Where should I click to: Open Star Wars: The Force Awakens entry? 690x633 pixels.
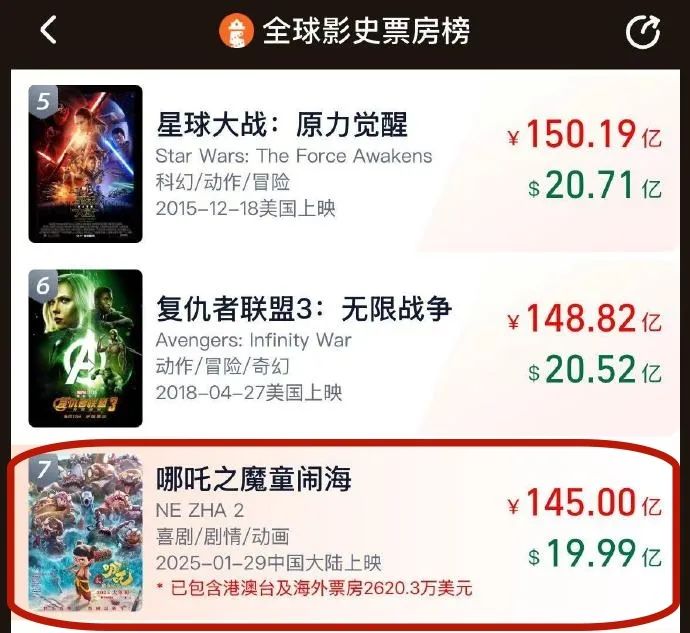(x=282, y=127)
